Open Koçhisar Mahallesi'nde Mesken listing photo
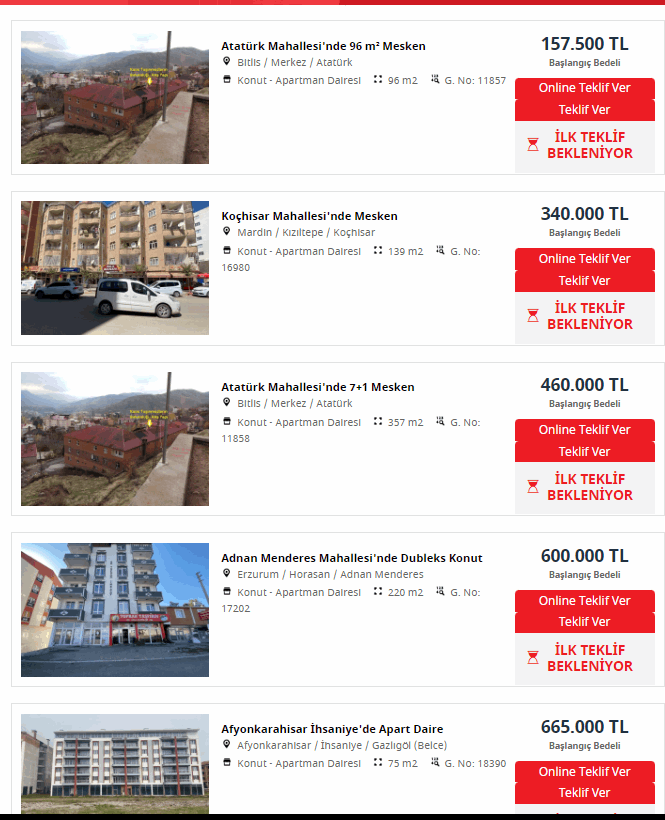The image size is (665, 820). (x=115, y=268)
